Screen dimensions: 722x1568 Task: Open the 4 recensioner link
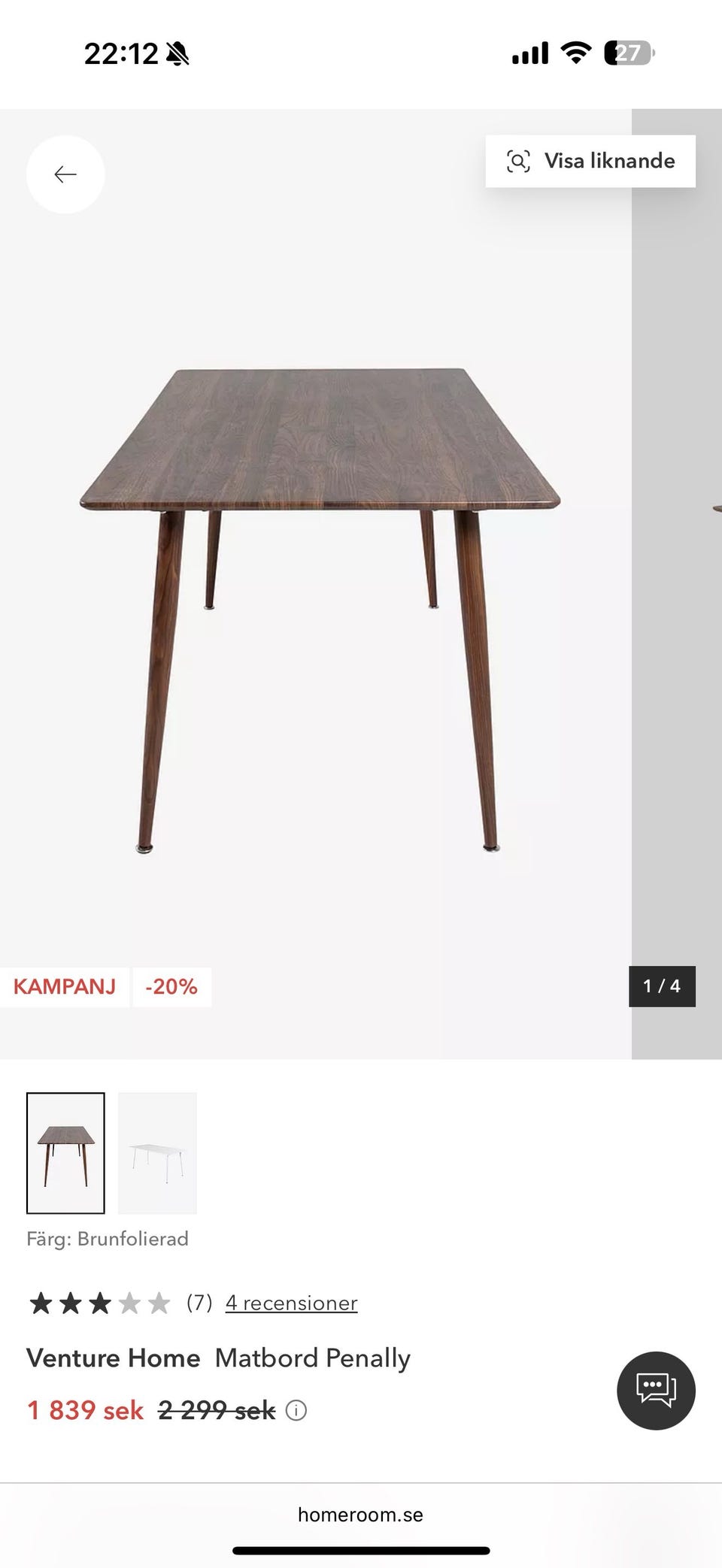click(291, 1303)
